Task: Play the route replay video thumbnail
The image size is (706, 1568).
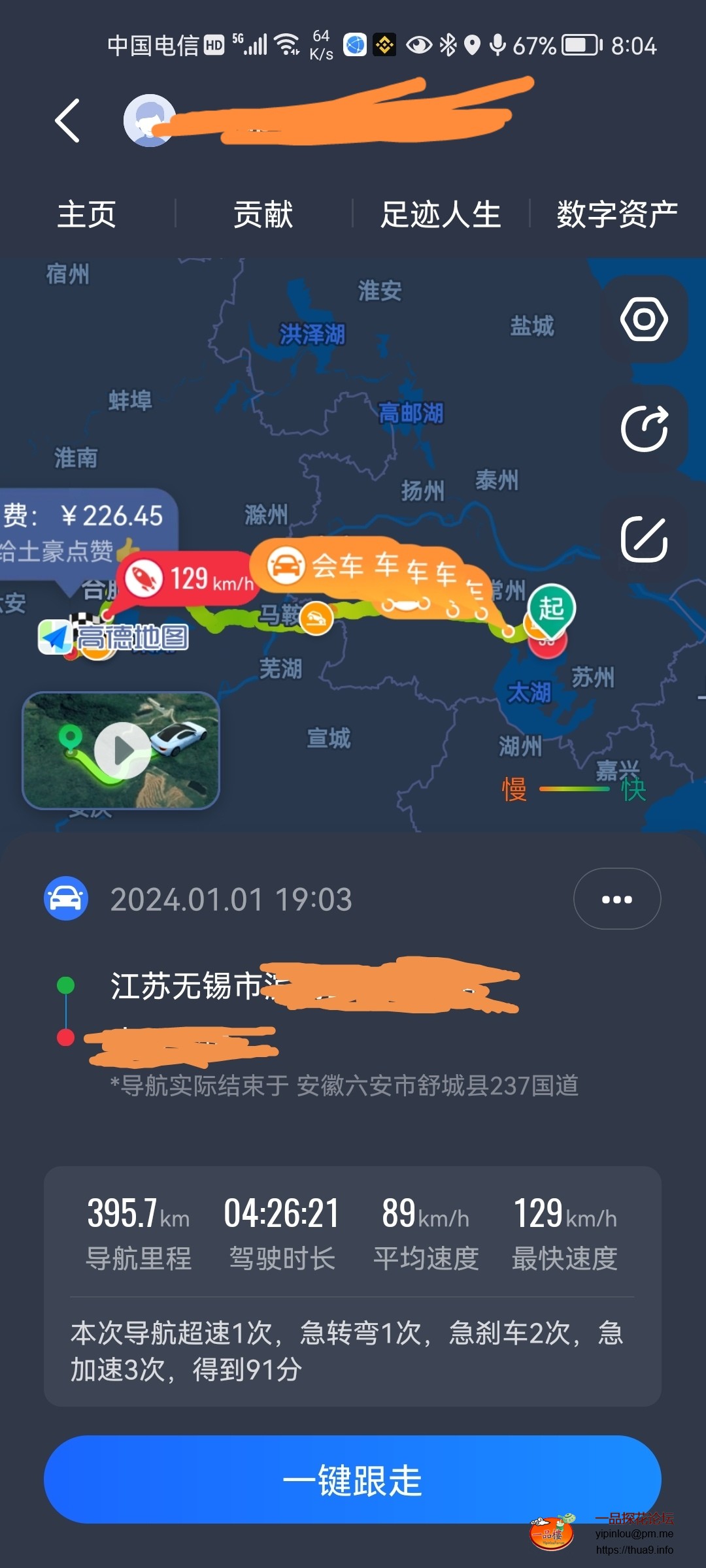Action: click(122, 751)
